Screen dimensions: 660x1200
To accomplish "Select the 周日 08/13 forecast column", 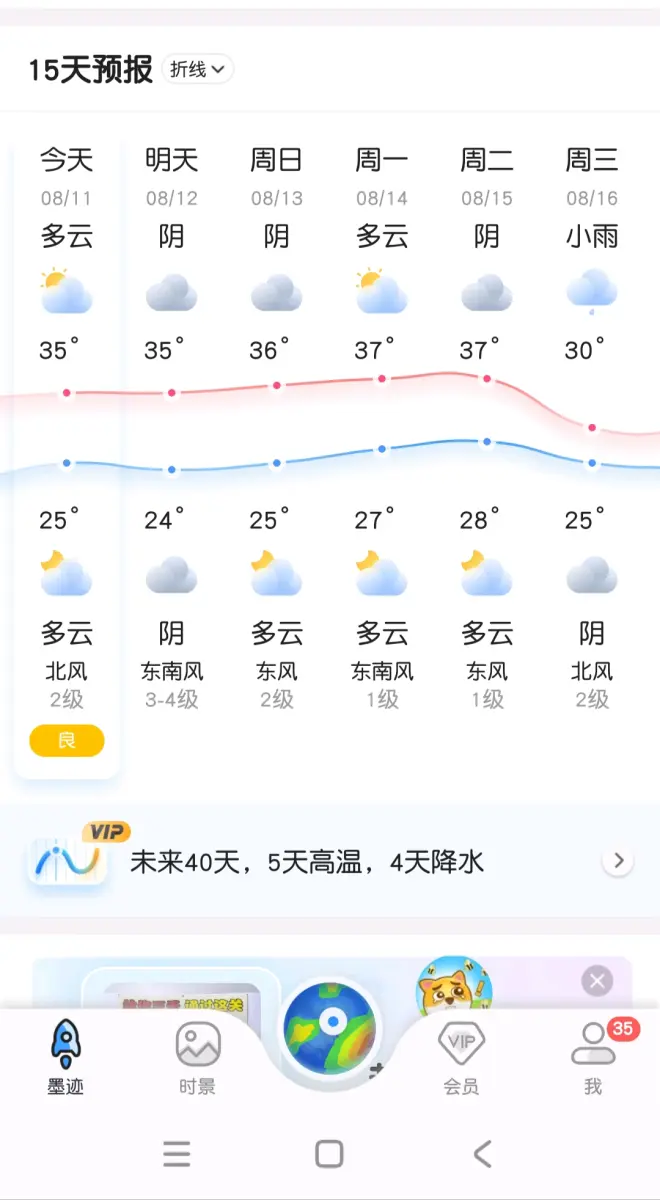I will coord(277,450).
